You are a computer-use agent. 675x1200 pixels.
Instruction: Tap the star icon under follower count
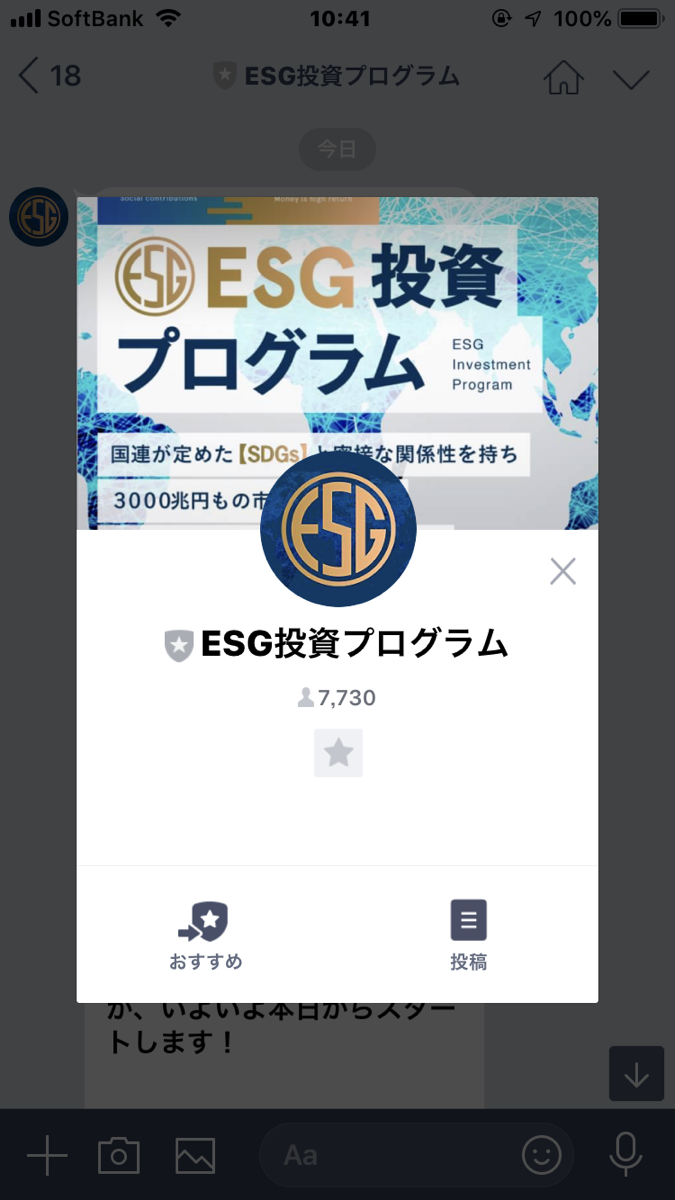338,753
